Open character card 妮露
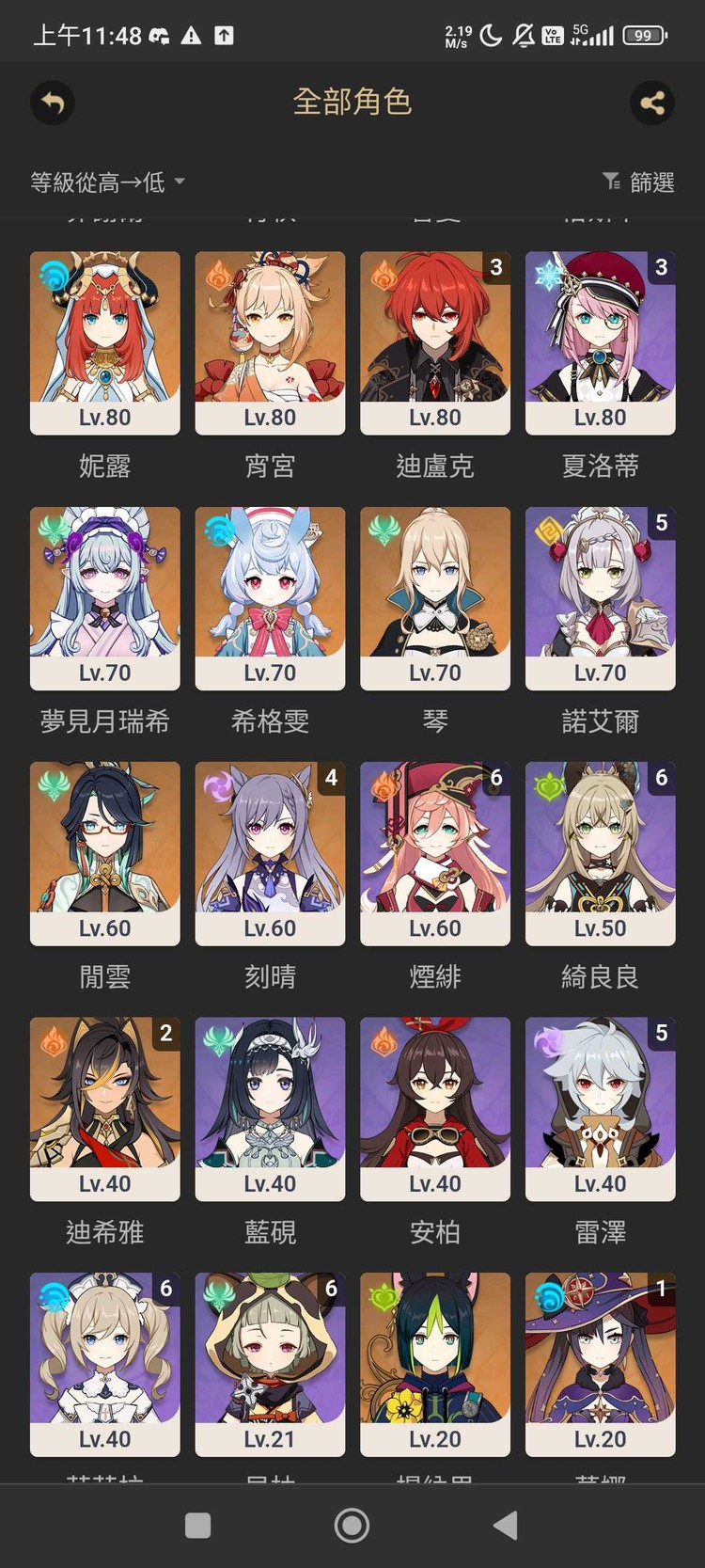705x1568 pixels. 104,342
